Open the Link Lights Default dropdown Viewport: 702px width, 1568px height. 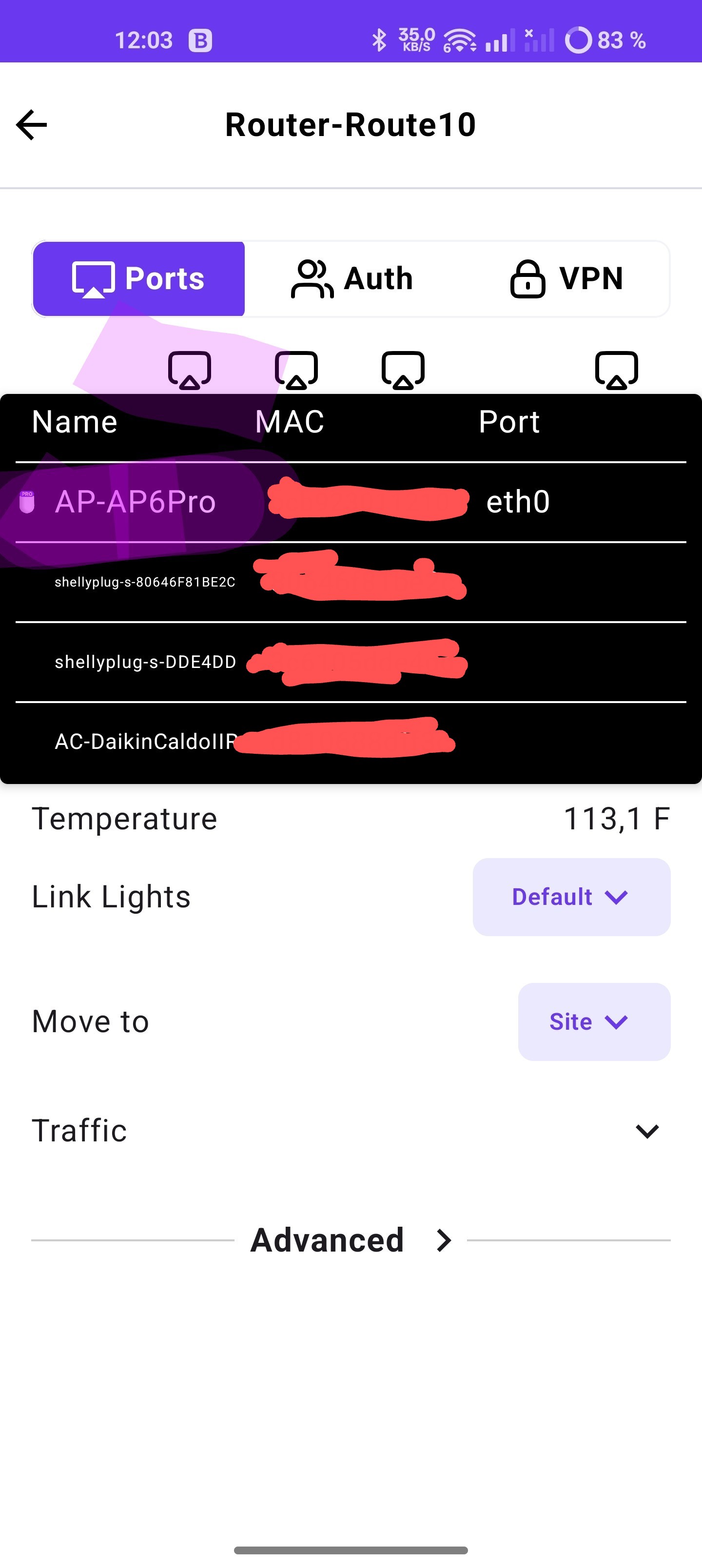pyautogui.click(x=571, y=897)
